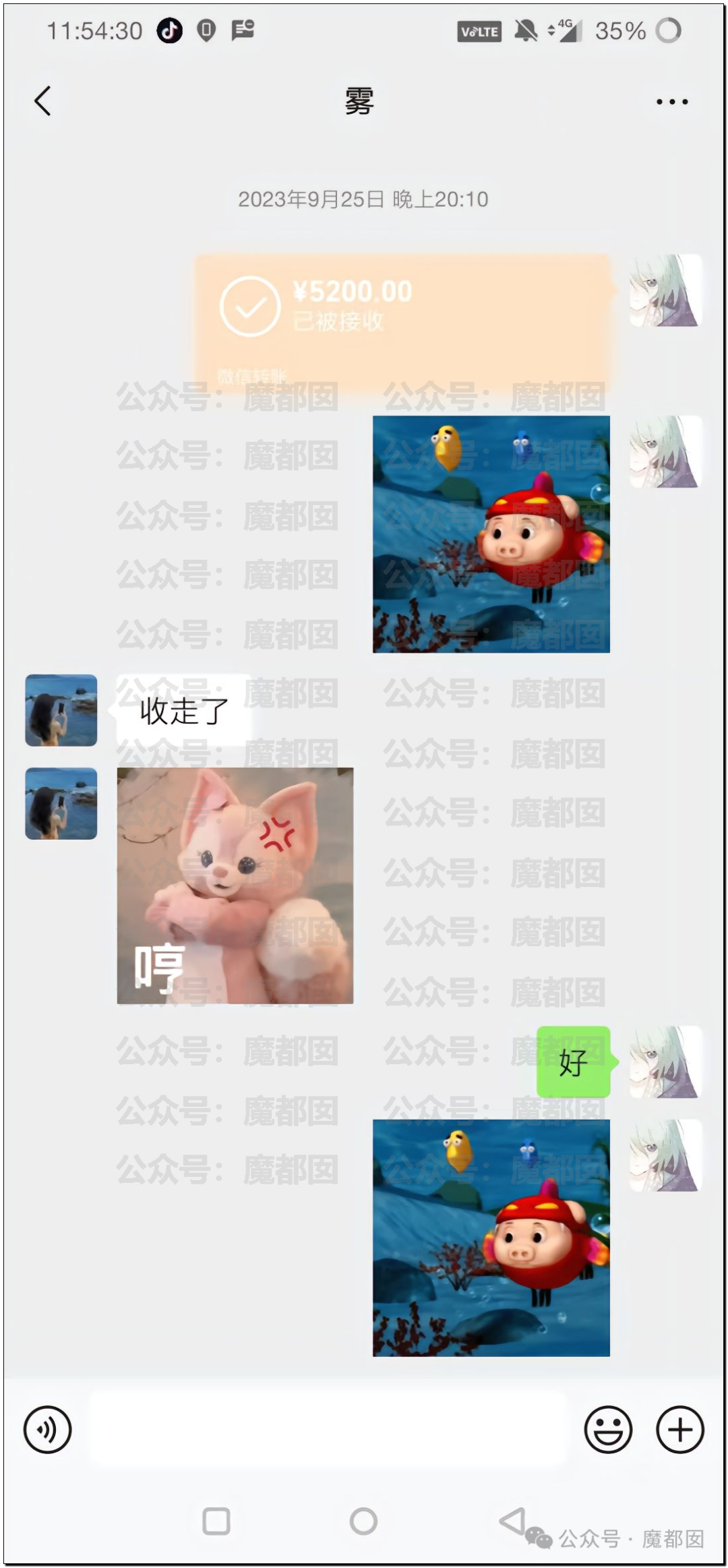Go back from the chat with 雾
Image resolution: width=728 pixels, height=1568 pixels.
click(x=42, y=101)
